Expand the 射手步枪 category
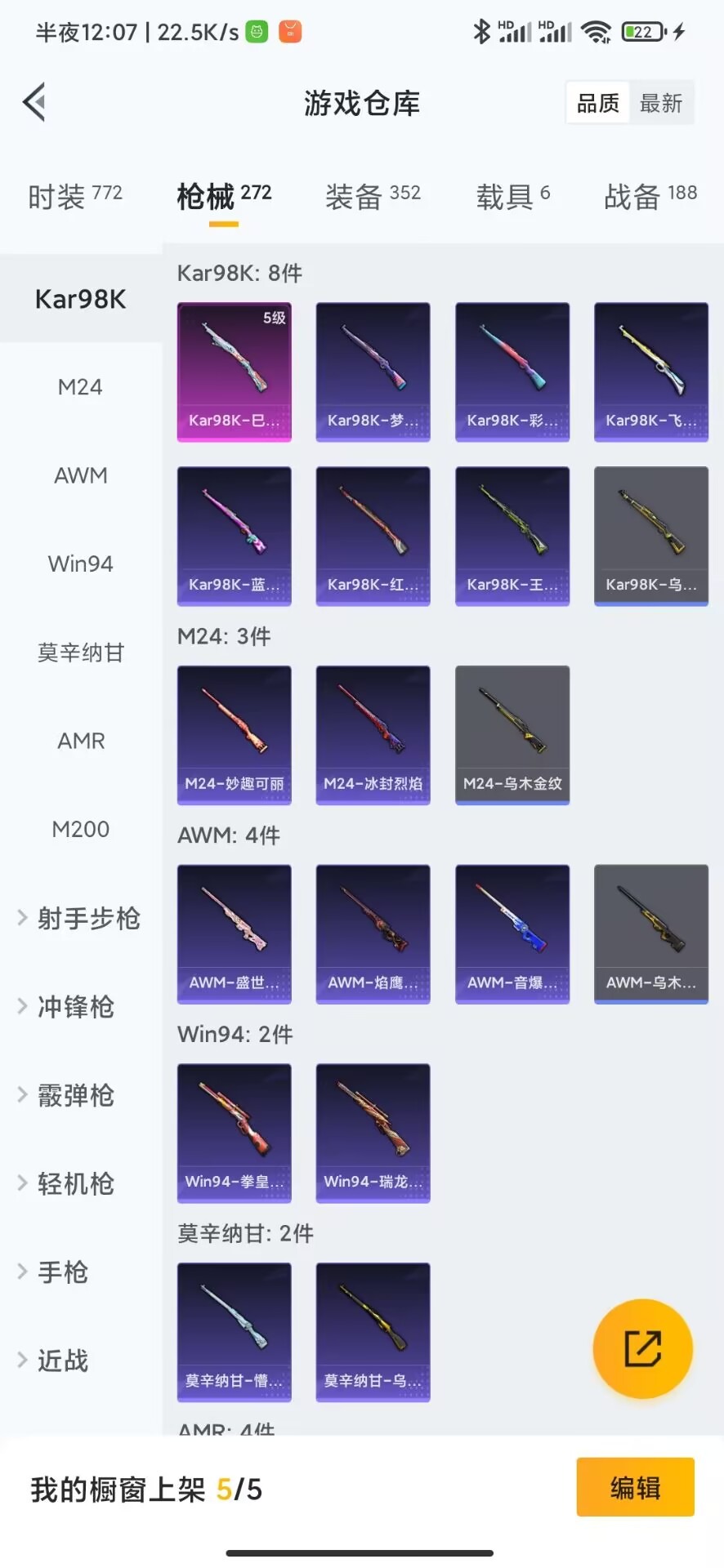This screenshot has width=724, height=1568. point(80,918)
